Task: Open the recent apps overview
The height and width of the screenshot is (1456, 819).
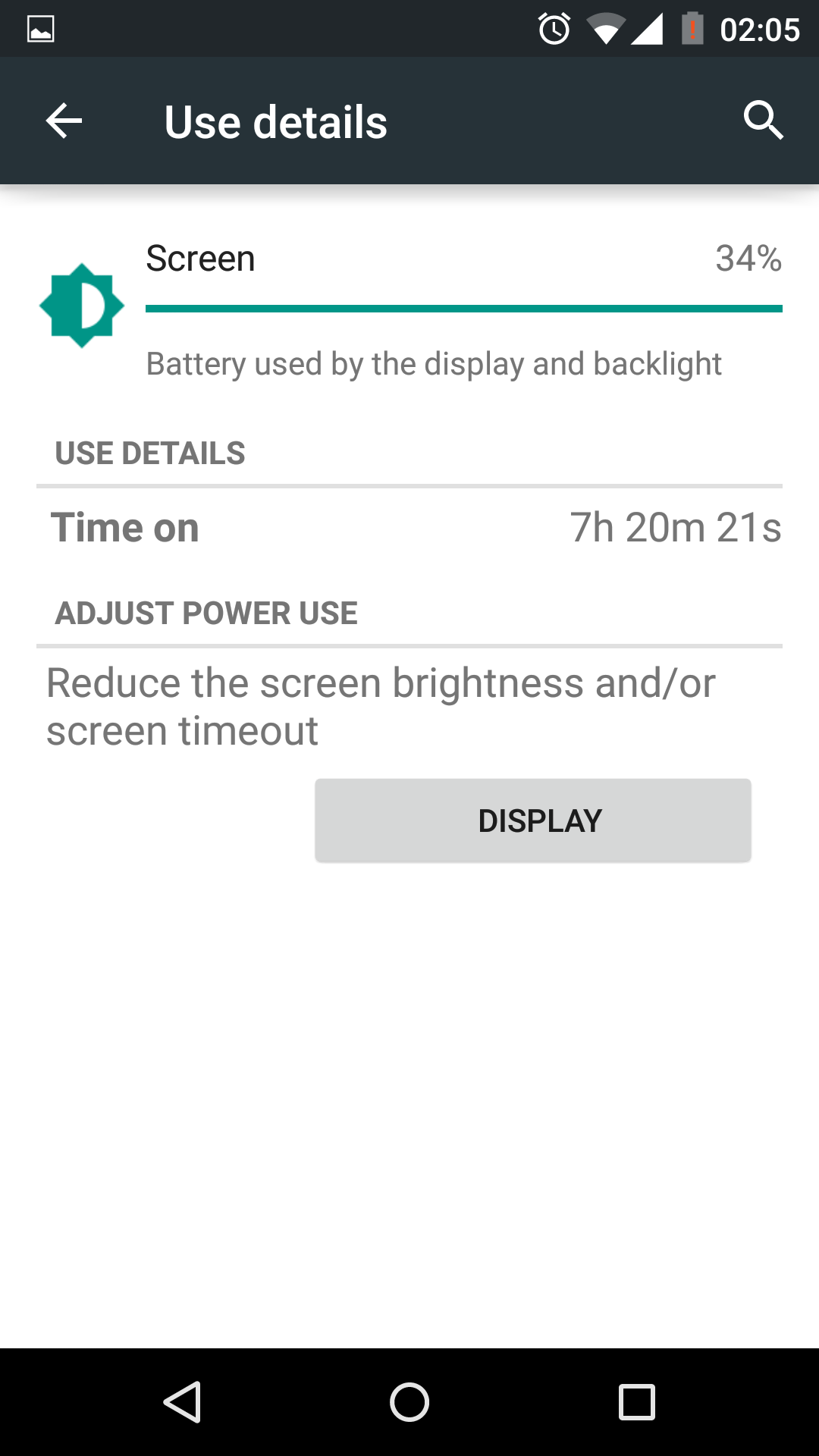Action: [x=637, y=1401]
